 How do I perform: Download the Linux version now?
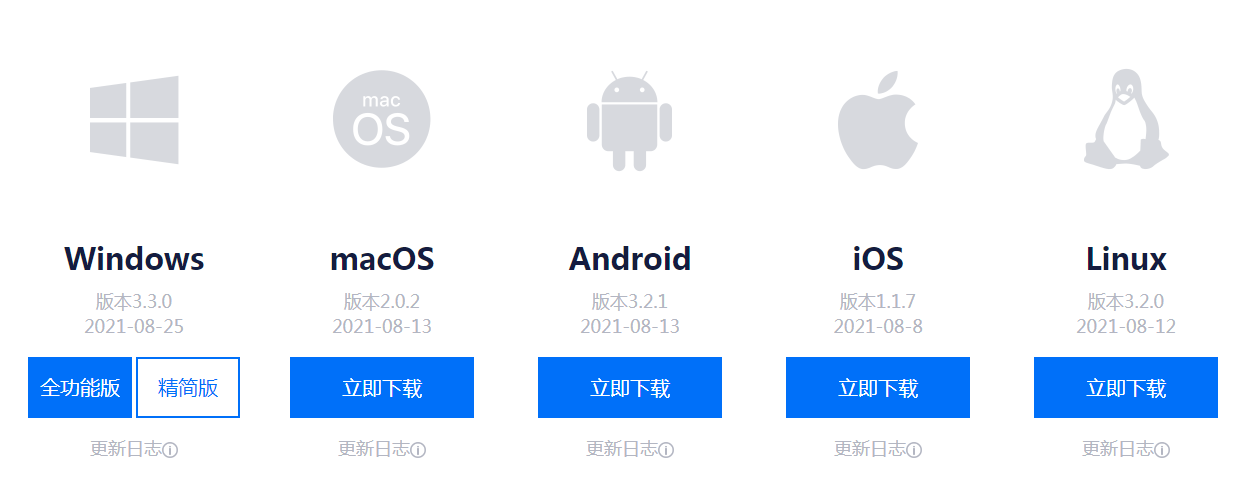[x=1126, y=388]
